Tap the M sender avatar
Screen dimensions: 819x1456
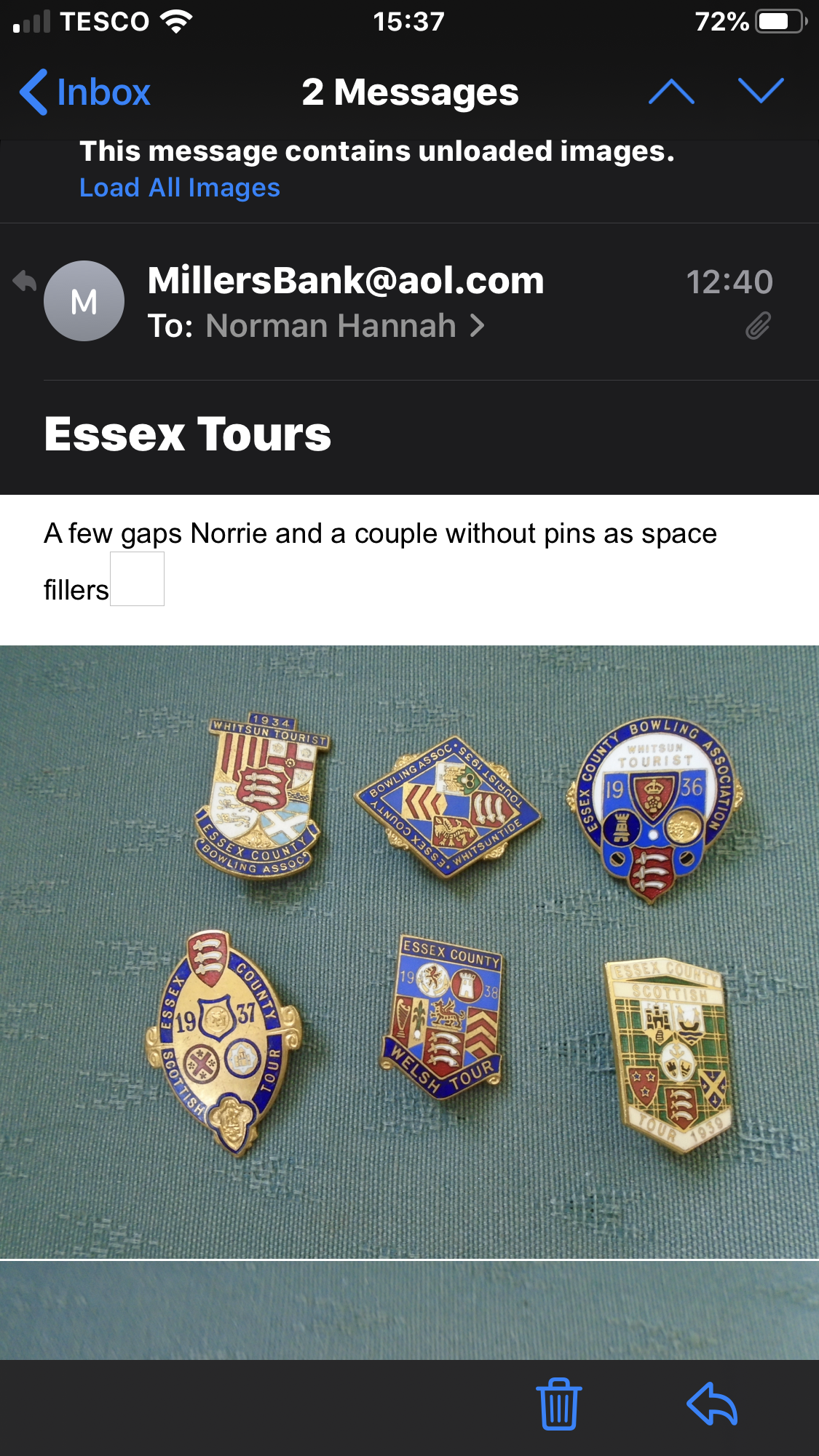[84, 301]
